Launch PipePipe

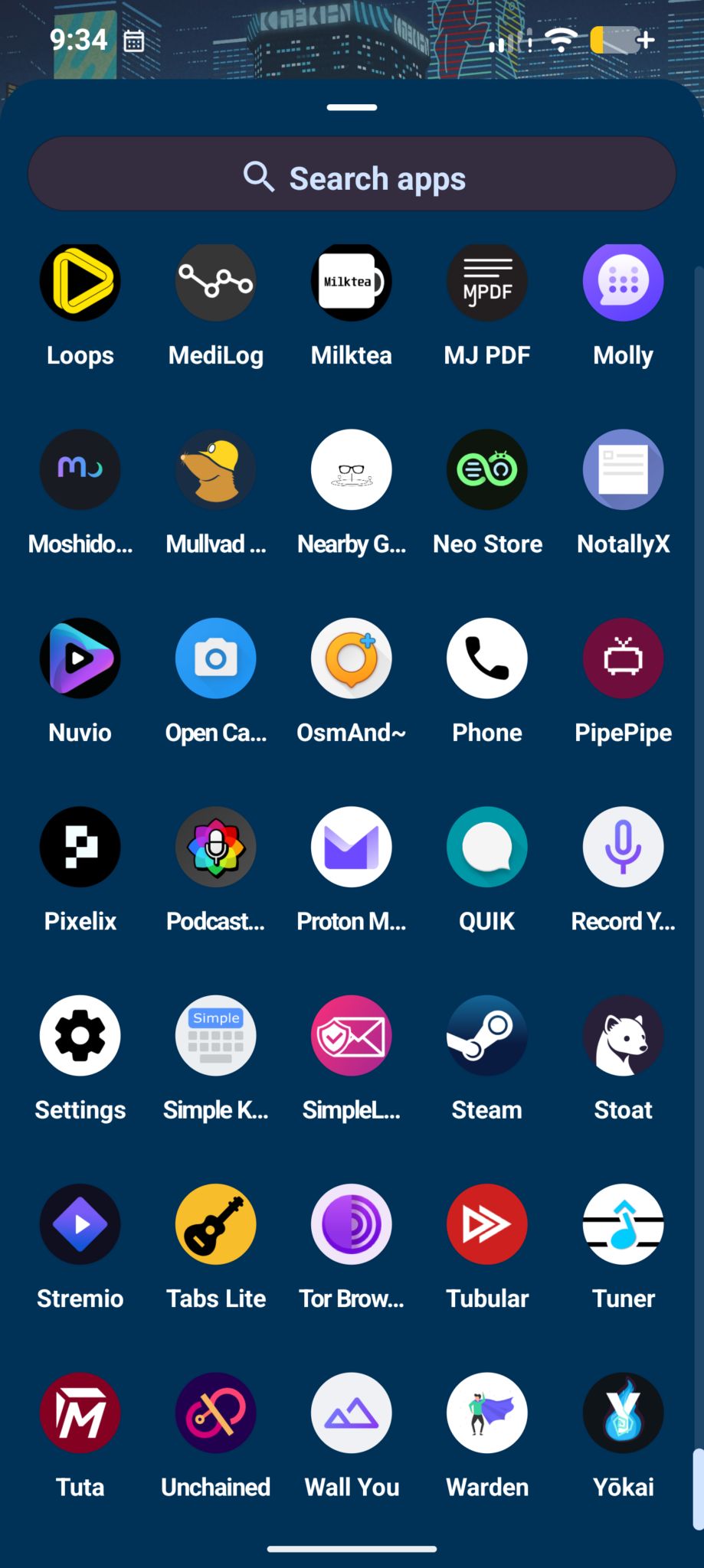(x=623, y=658)
